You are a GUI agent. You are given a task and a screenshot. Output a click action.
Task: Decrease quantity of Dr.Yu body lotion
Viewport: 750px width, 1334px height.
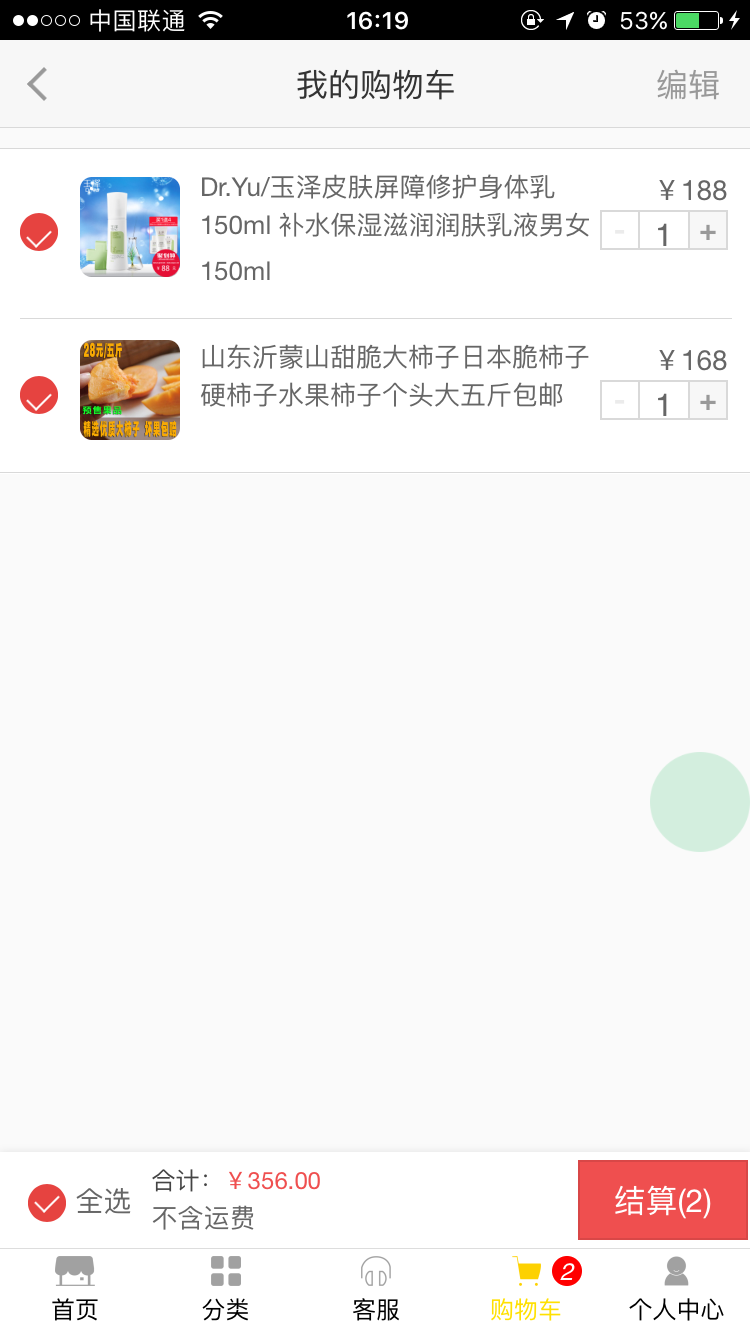click(x=619, y=232)
